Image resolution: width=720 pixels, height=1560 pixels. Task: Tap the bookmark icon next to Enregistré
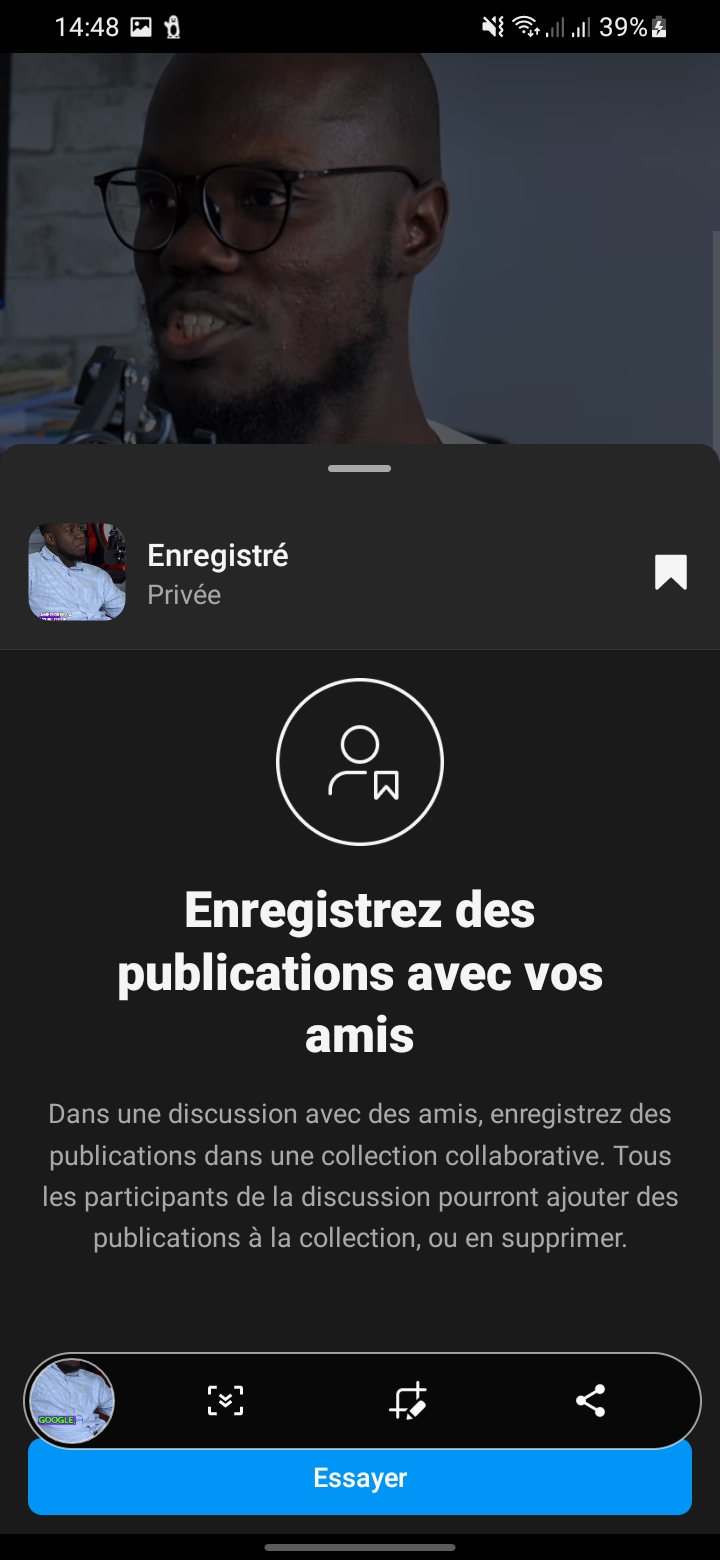point(671,572)
